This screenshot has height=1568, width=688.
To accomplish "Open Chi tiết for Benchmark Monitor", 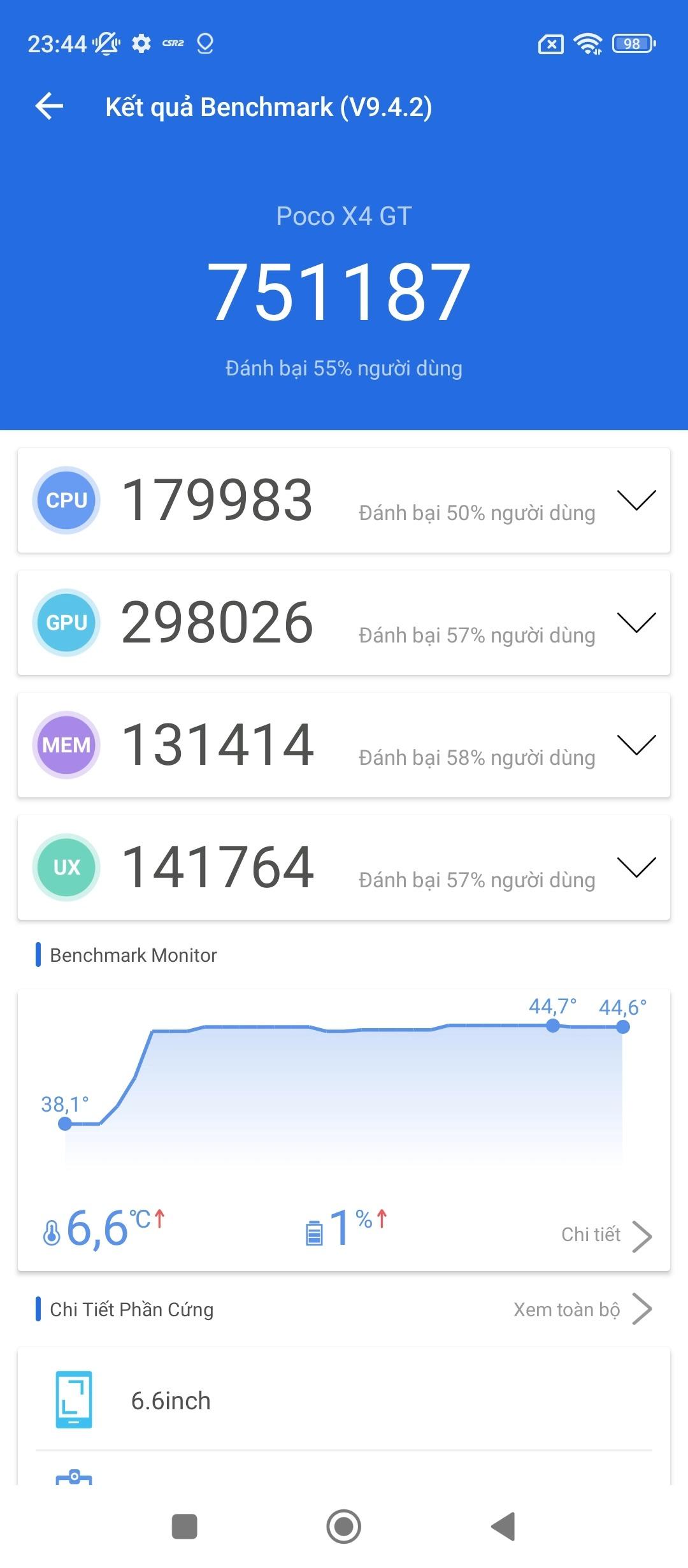I will [x=605, y=1235].
